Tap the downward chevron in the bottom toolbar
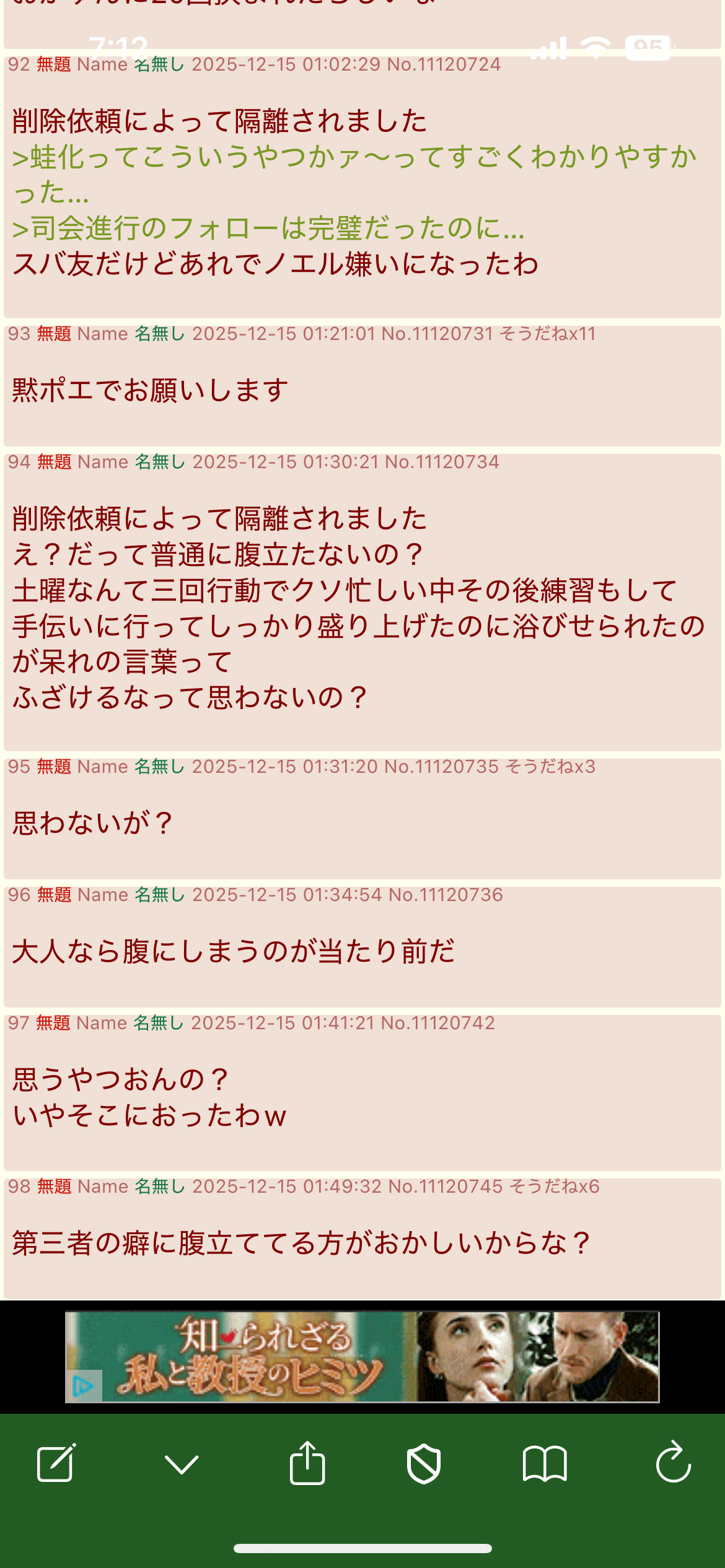This screenshot has height=1568, width=725. 182,1465
